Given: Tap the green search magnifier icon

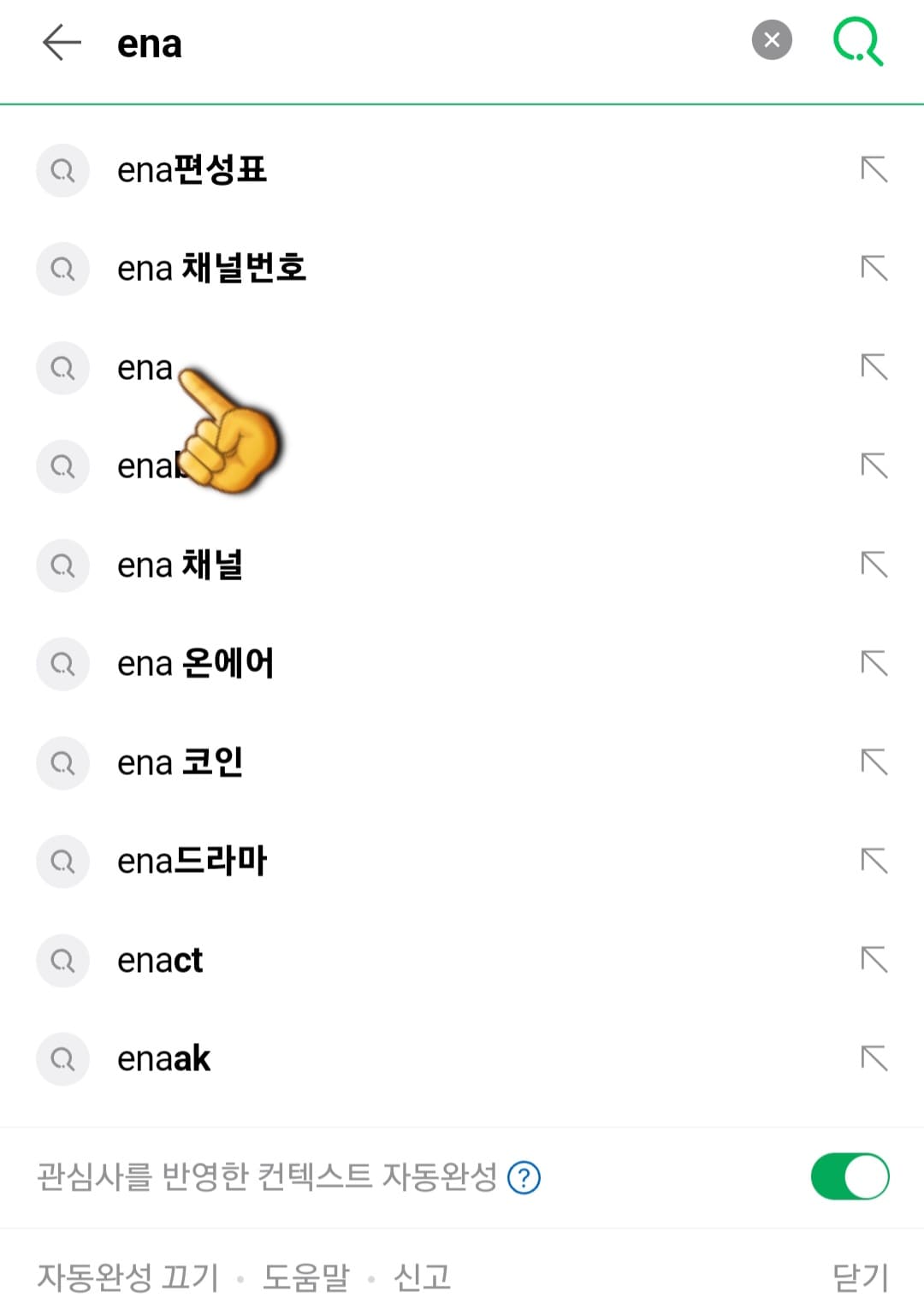Looking at the screenshot, I should 858,40.
